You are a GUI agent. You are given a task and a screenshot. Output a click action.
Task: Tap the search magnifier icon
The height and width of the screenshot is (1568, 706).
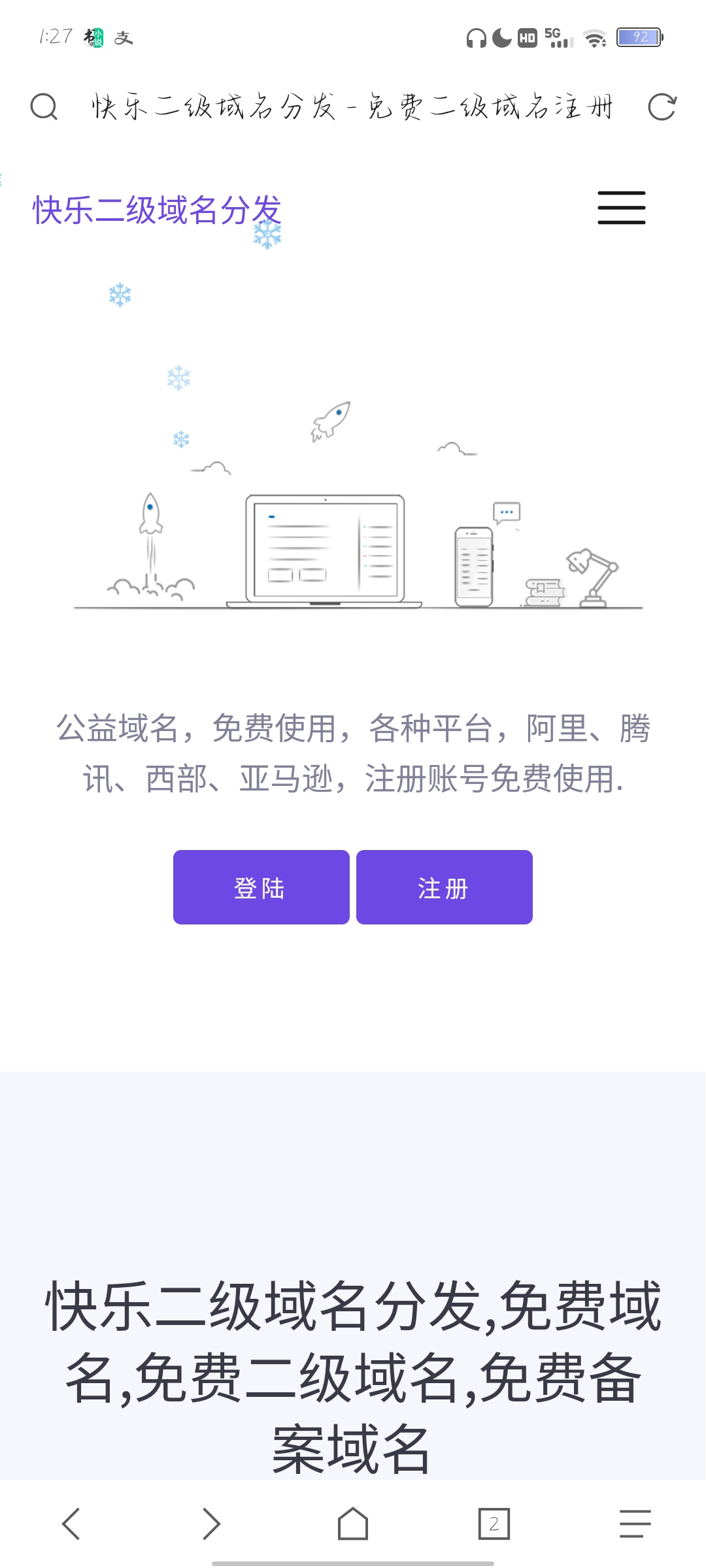43,106
